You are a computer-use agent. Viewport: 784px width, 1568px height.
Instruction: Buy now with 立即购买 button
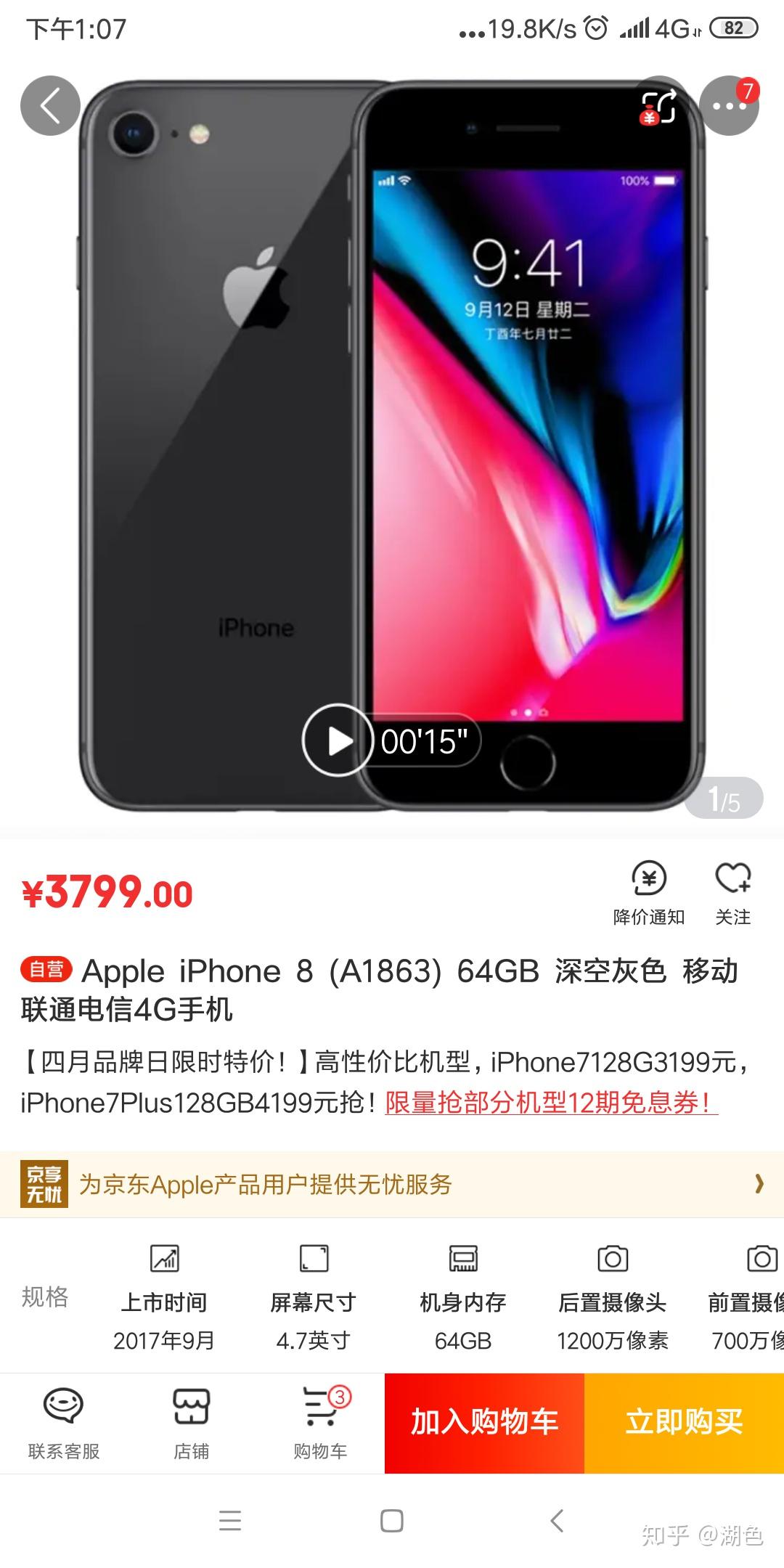point(684,1423)
